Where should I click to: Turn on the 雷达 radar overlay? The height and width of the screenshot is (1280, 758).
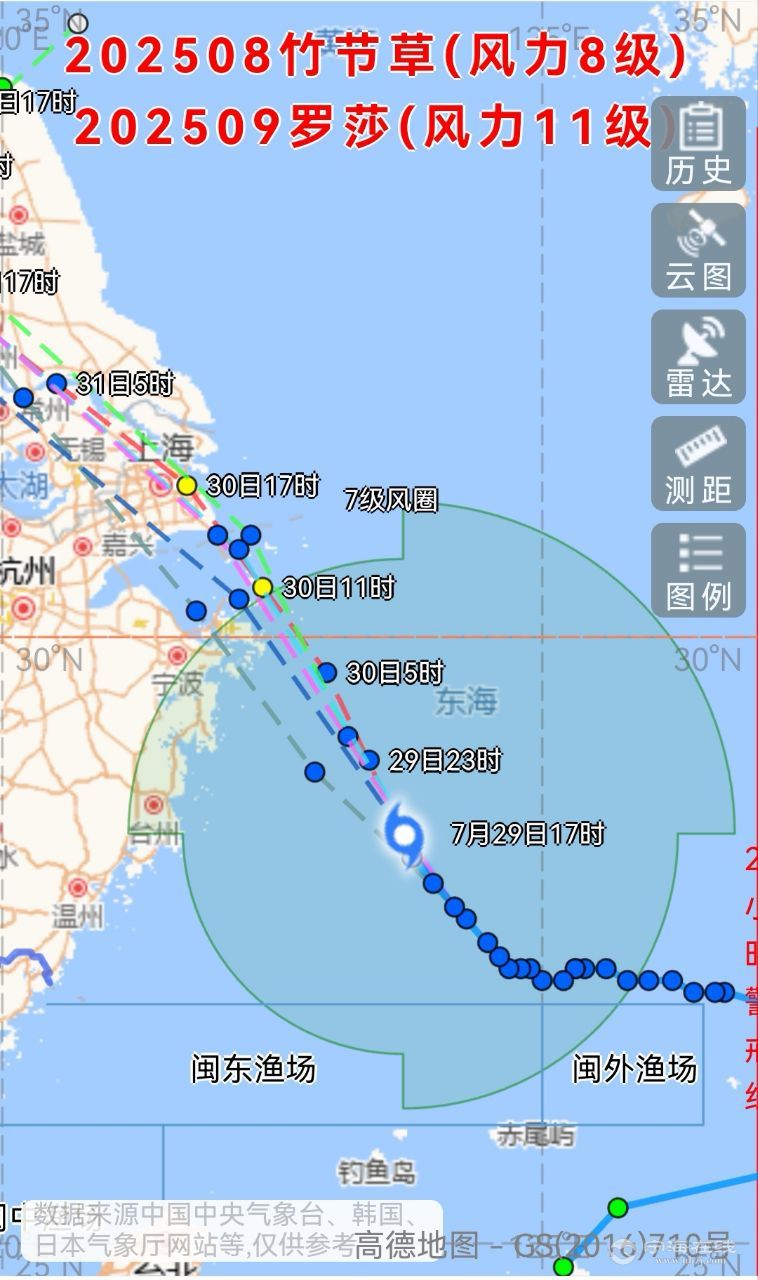click(x=698, y=357)
